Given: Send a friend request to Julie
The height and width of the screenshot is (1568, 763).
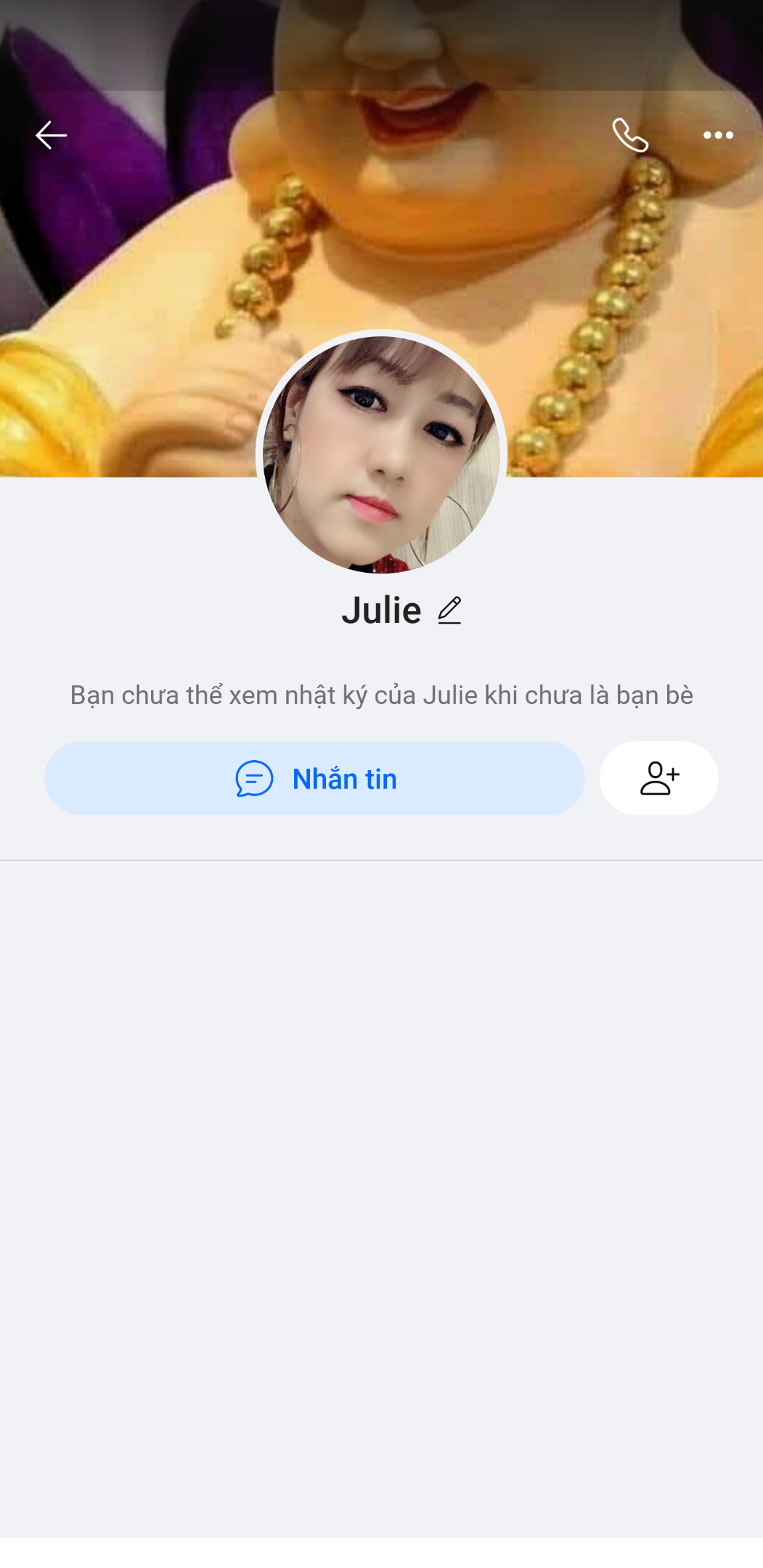Looking at the screenshot, I should tap(659, 778).
